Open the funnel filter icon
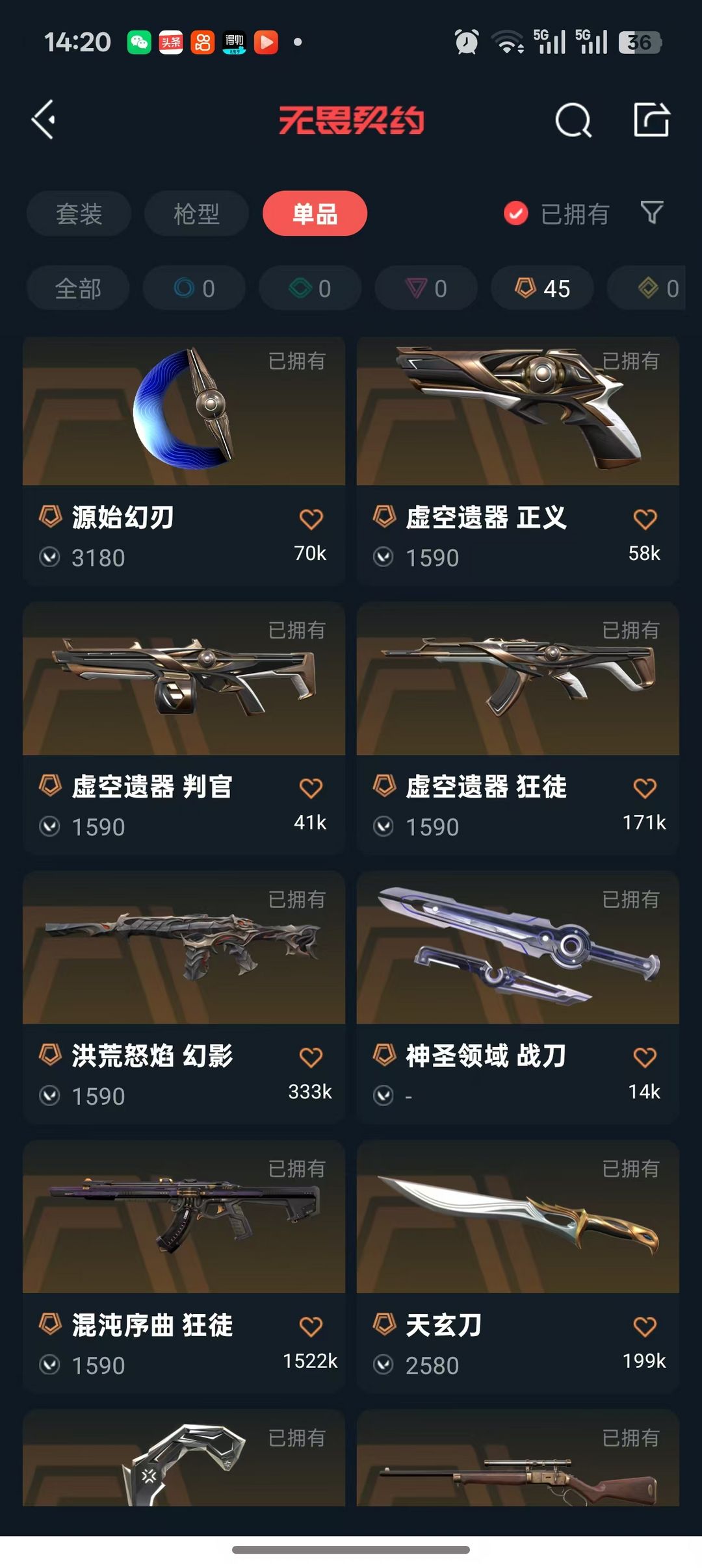The height and width of the screenshot is (1568, 702). click(651, 212)
